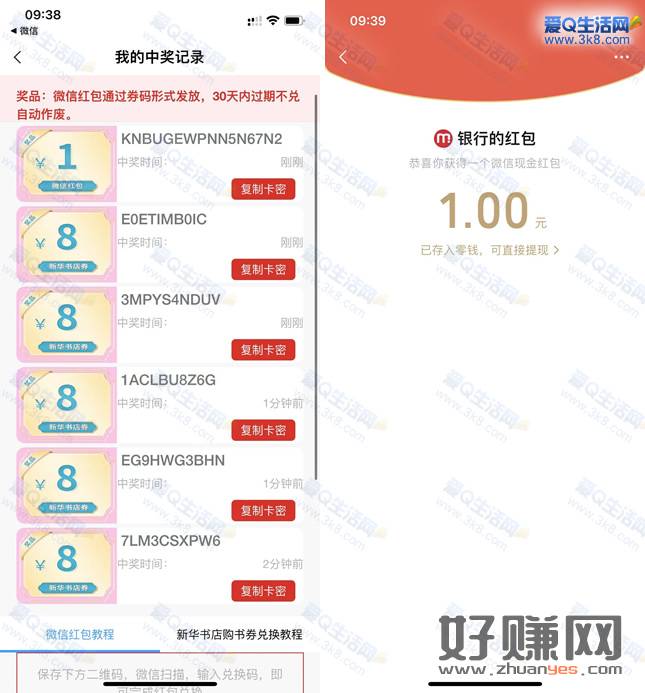The height and width of the screenshot is (693, 645).
Task: Copy card code 7LM3CSXPW6
Action: (x=263, y=590)
